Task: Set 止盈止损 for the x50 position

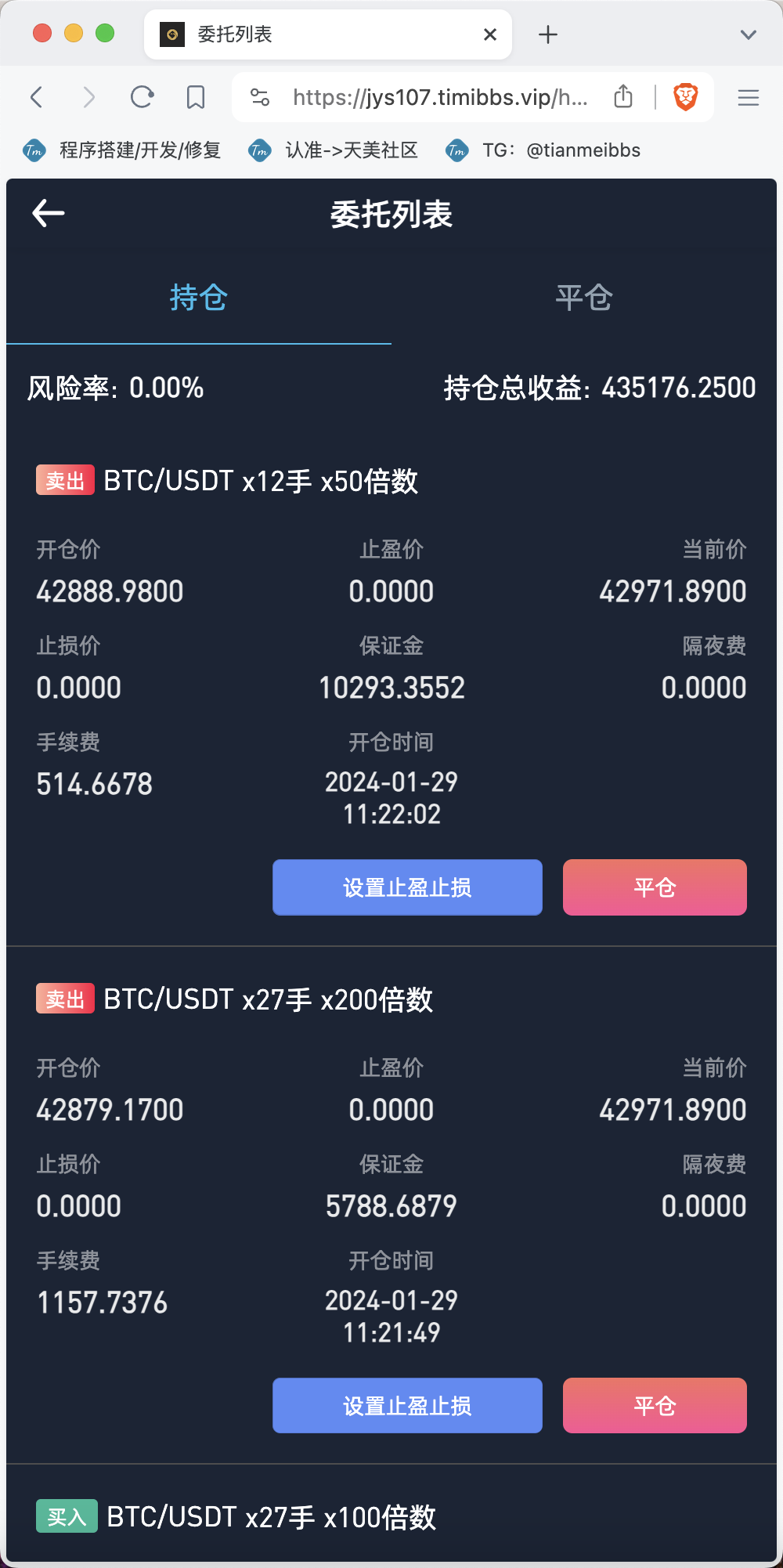Action: [407, 887]
